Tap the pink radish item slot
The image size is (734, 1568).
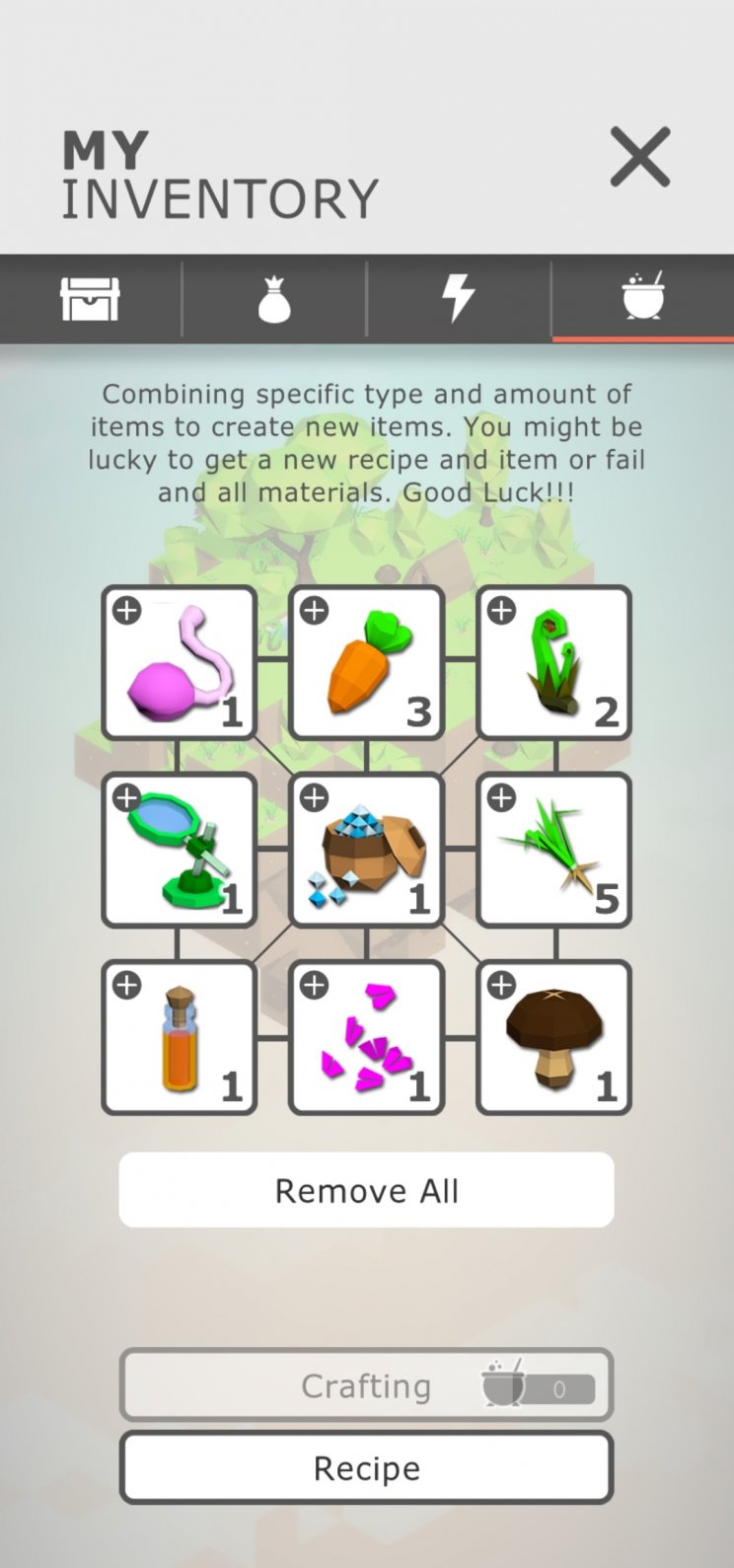pyautogui.click(x=179, y=662)
